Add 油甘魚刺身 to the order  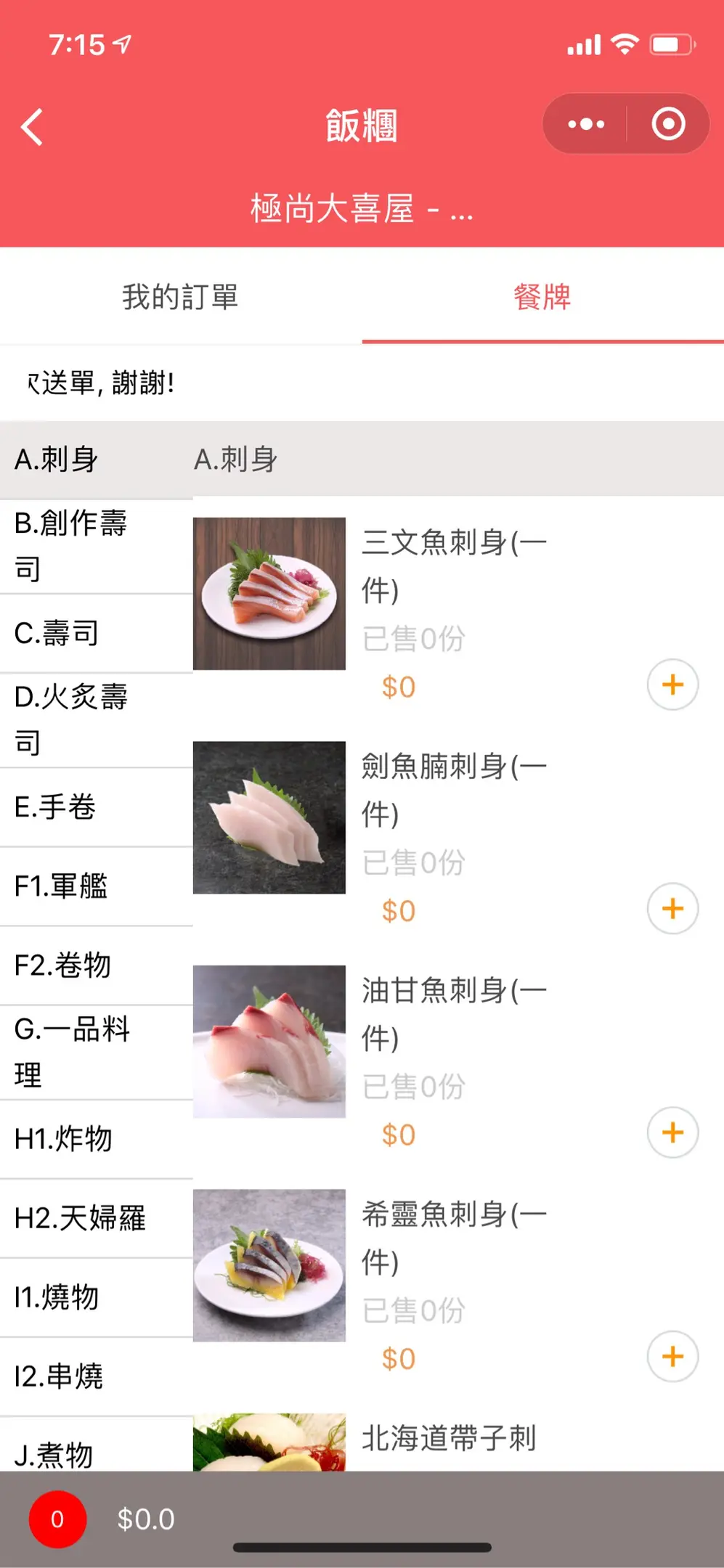tap(672, 1132)
